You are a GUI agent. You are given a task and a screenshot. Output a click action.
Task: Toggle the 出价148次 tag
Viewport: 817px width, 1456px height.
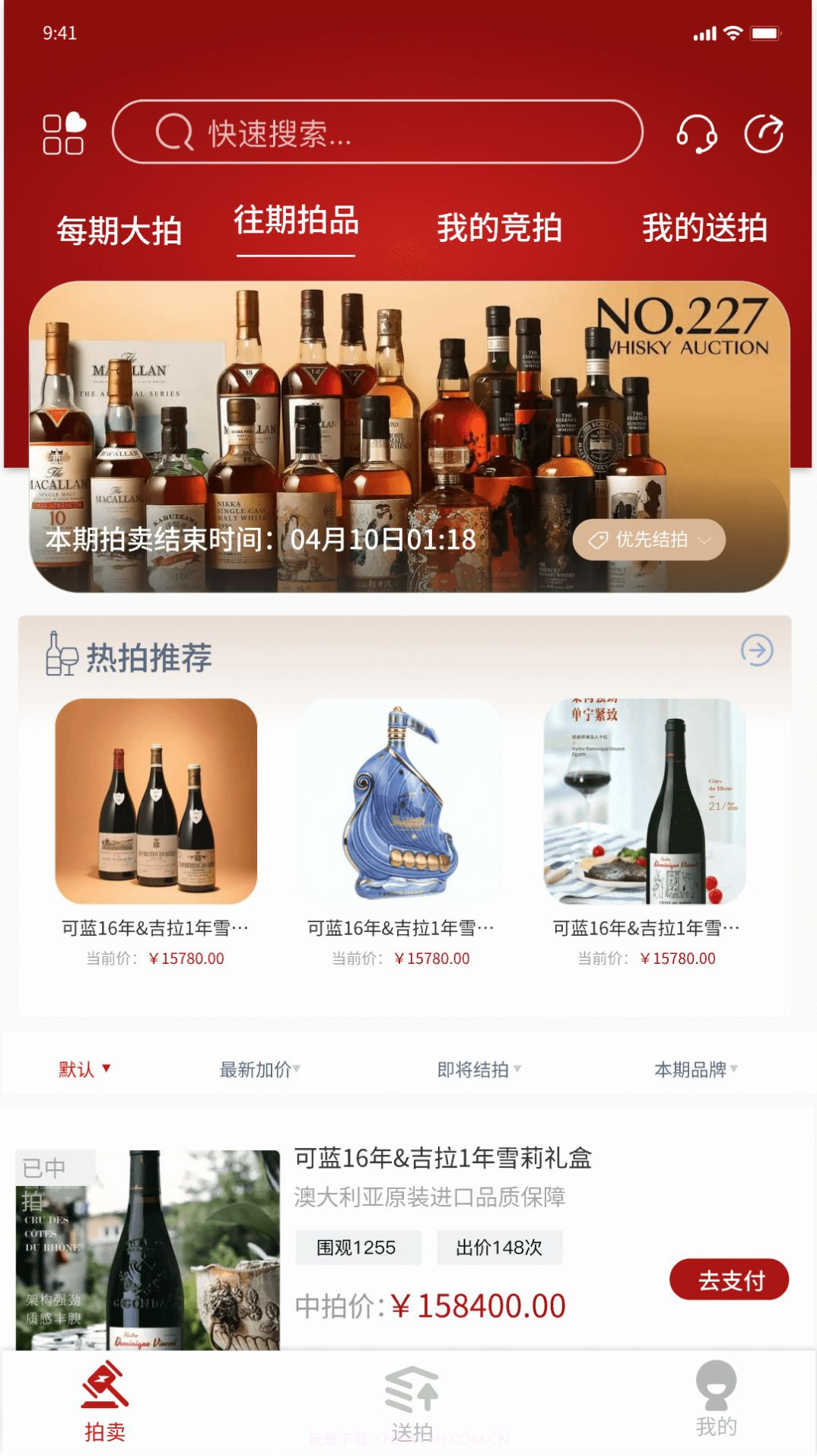click(x=500, y=1247)
